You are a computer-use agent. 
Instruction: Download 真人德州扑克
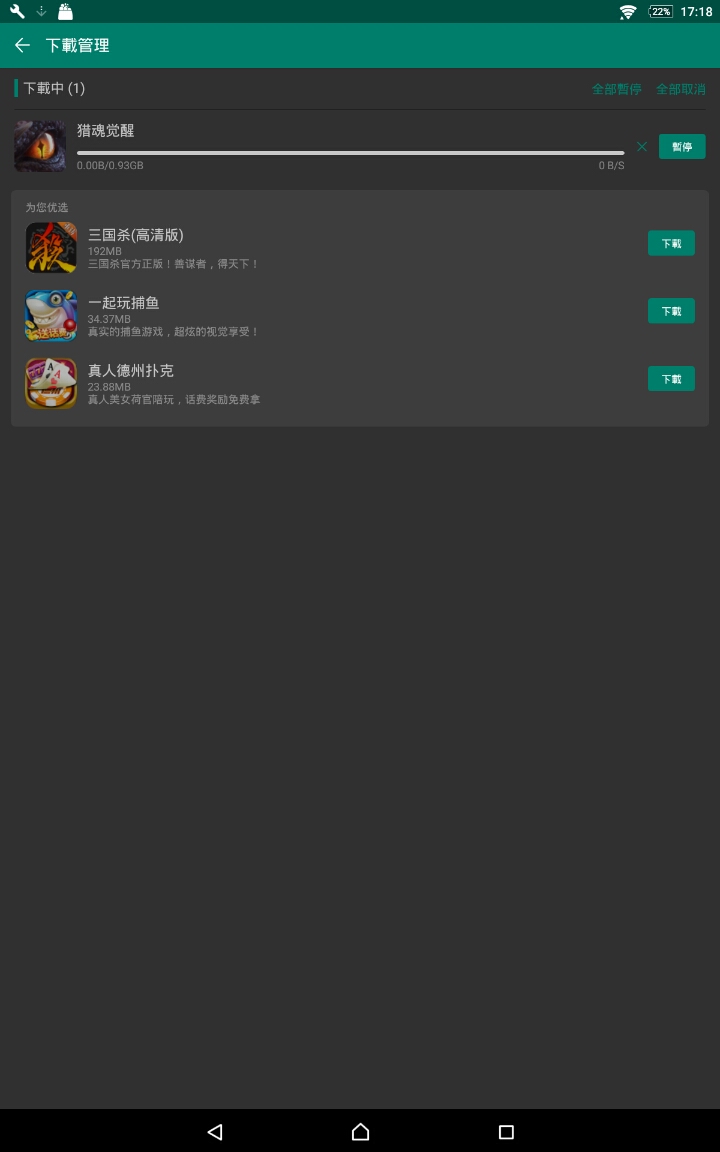671,379
